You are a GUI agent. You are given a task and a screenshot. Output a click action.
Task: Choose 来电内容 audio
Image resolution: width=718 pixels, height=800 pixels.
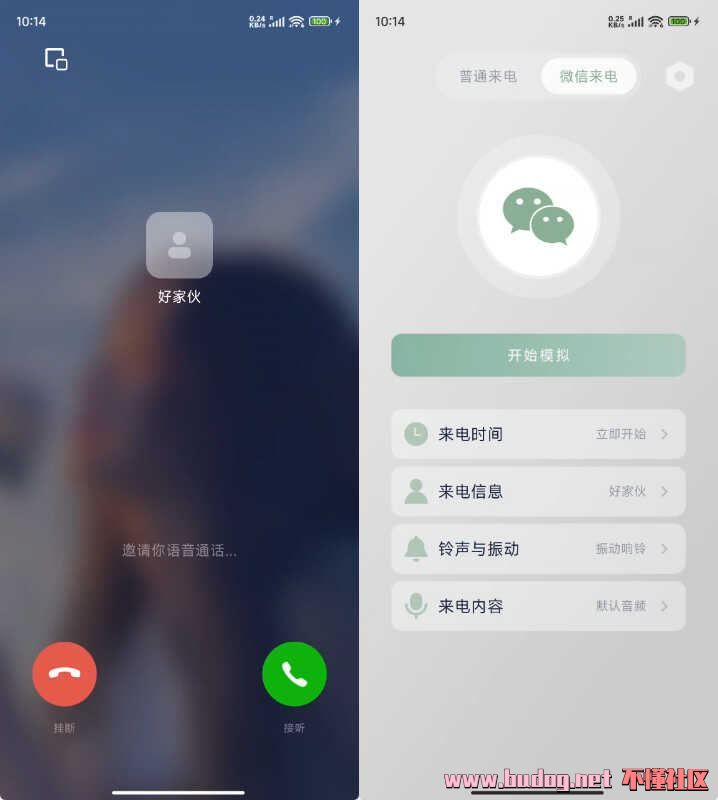pos(538,606)
